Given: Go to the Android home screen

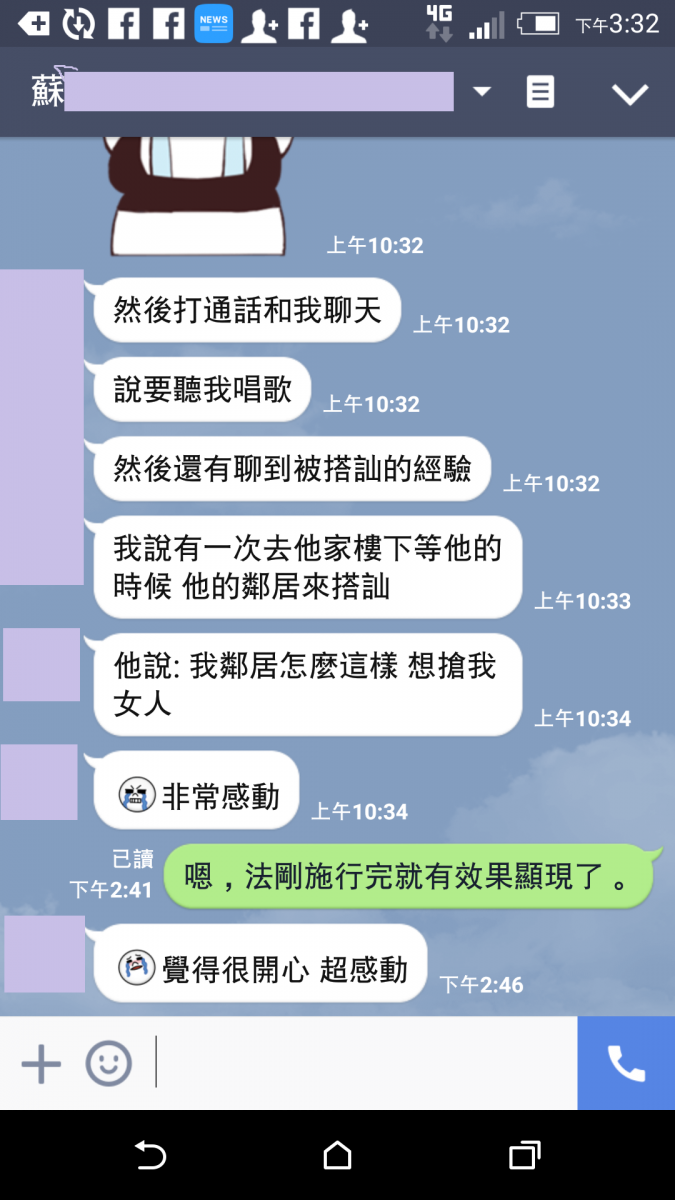Looking at the screenshot, I should [337, 1156].
